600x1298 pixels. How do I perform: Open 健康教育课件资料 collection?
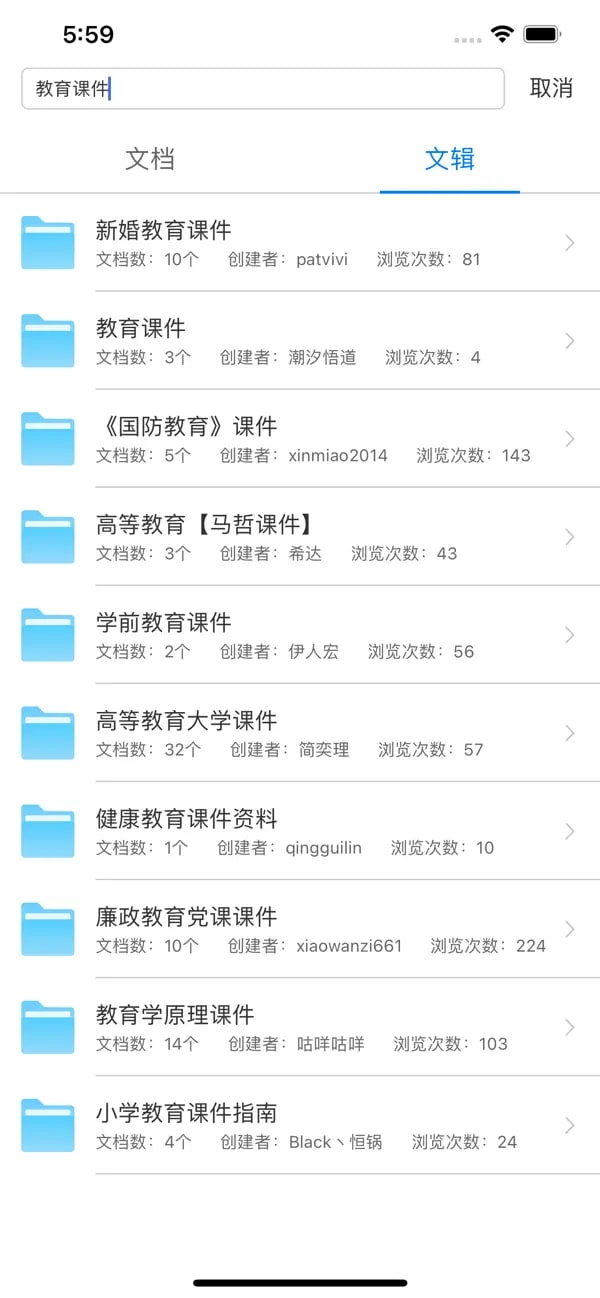300,831
